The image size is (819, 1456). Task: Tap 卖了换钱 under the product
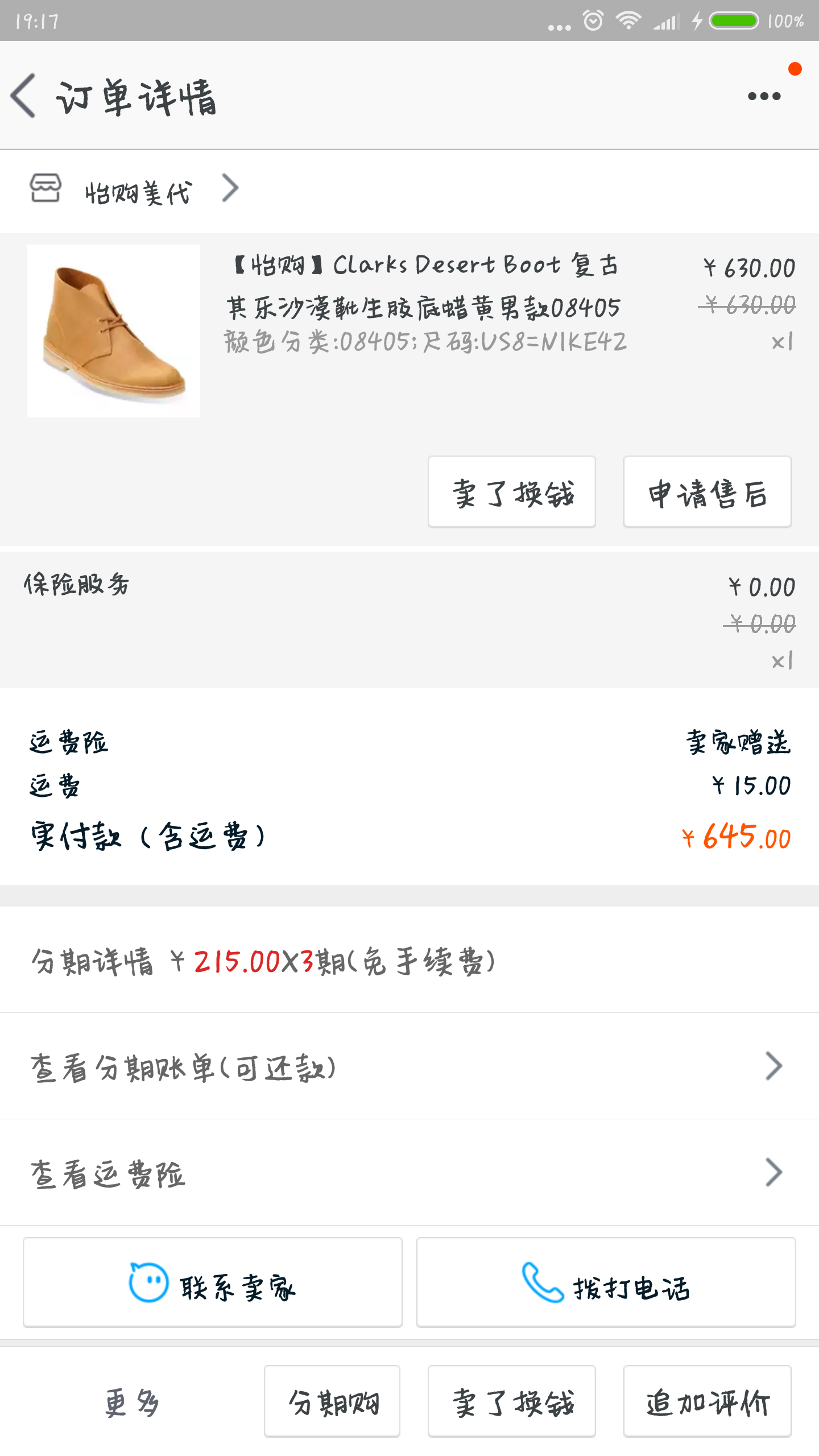511,492
